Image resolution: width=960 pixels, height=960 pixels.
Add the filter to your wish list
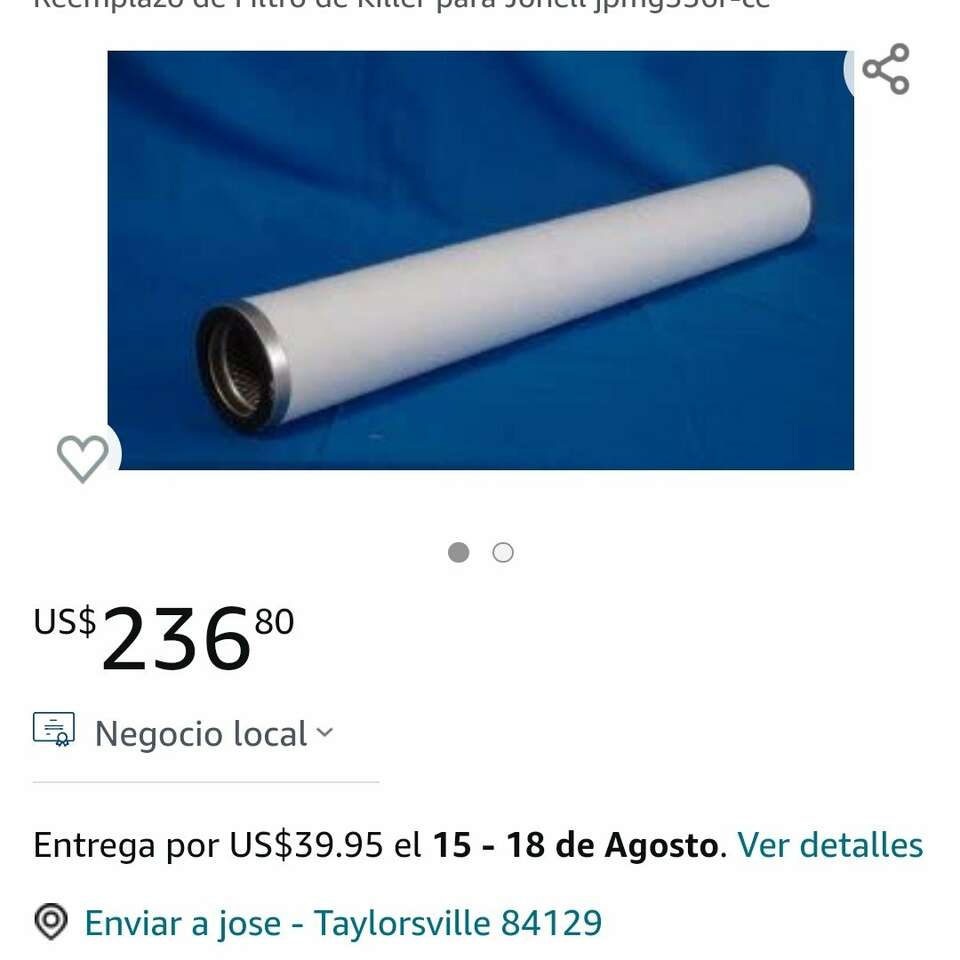(82, 458)
